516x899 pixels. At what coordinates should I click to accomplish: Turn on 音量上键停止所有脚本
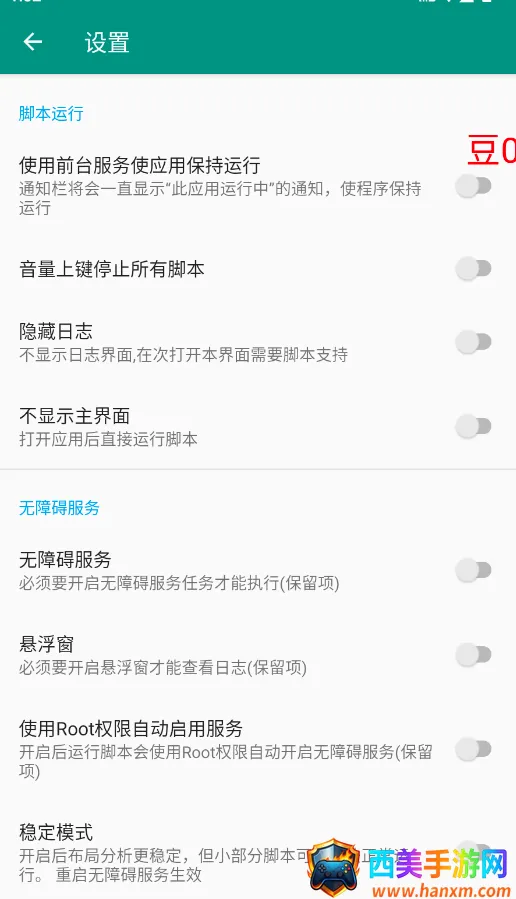point(474,268)
